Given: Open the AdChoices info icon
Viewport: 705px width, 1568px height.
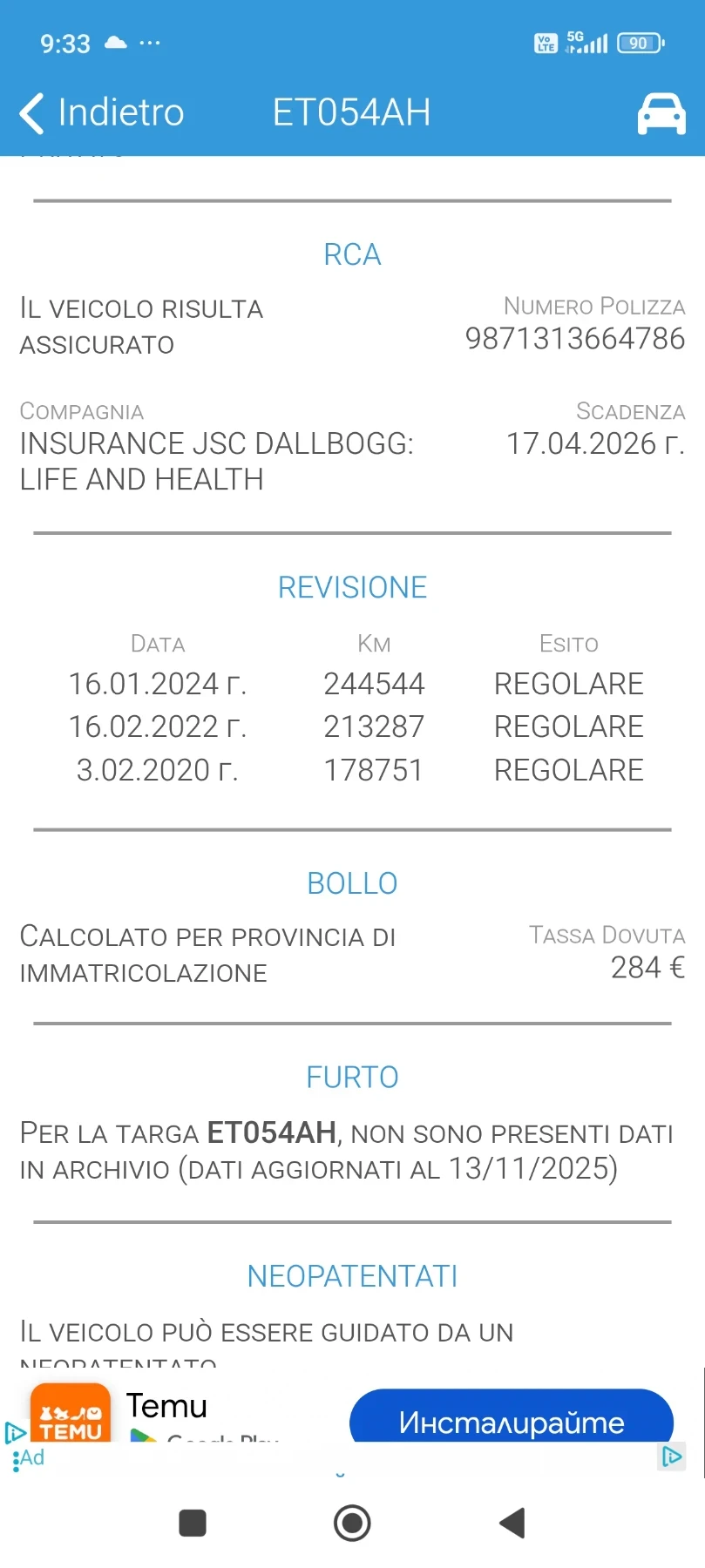Looking at the screenshot, I should coord(672,1456).
